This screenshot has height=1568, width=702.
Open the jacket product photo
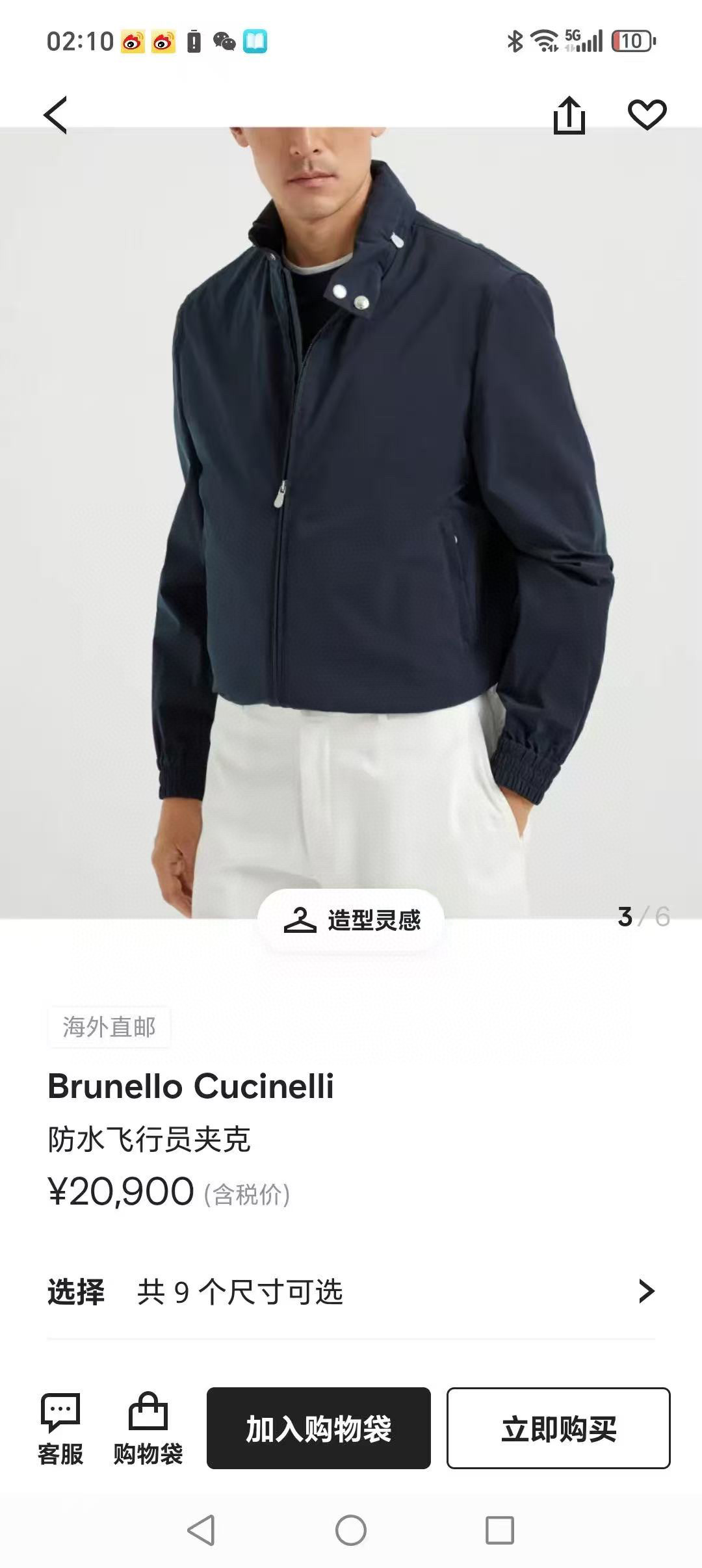[351, 523]
